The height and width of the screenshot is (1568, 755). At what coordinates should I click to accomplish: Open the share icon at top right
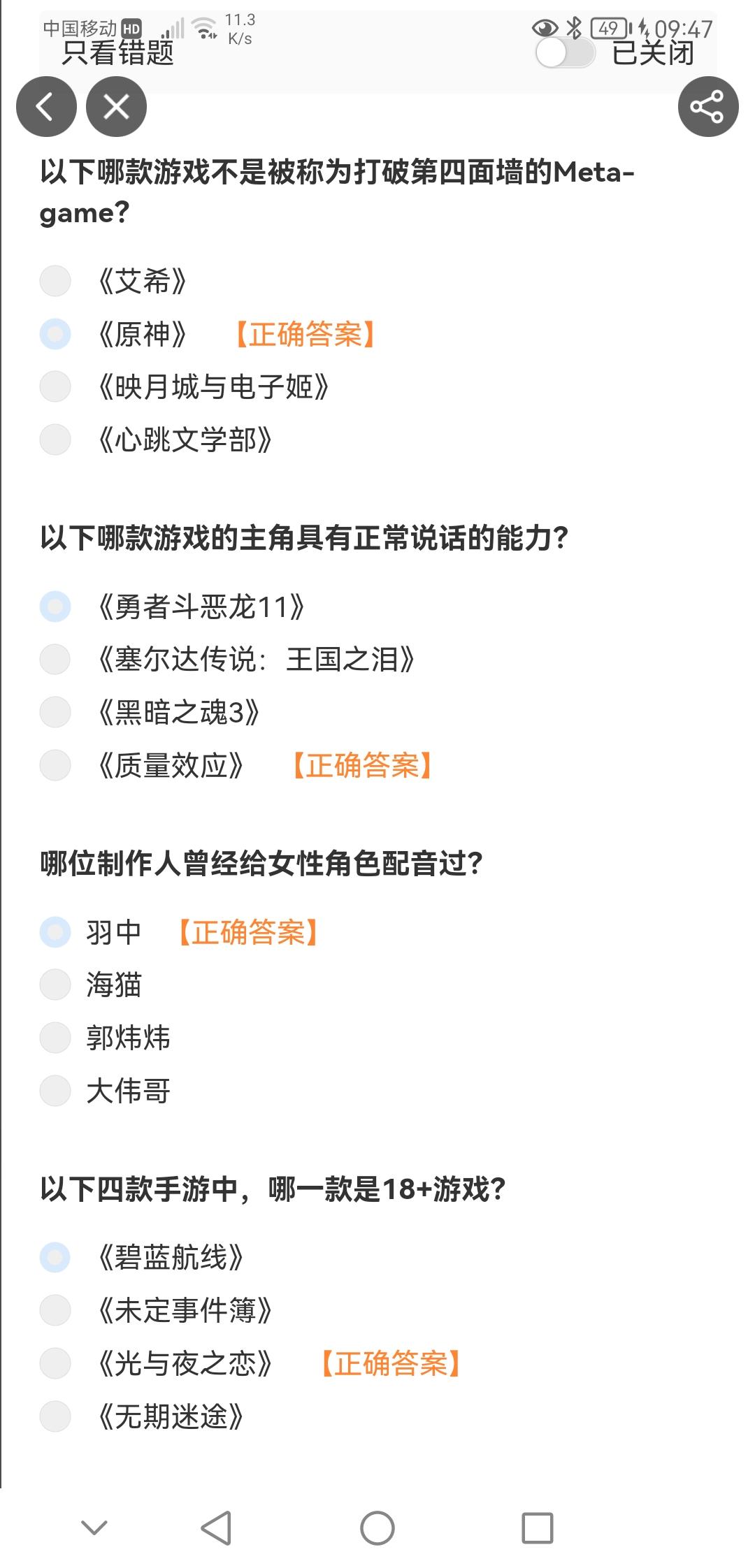[708, 106]
